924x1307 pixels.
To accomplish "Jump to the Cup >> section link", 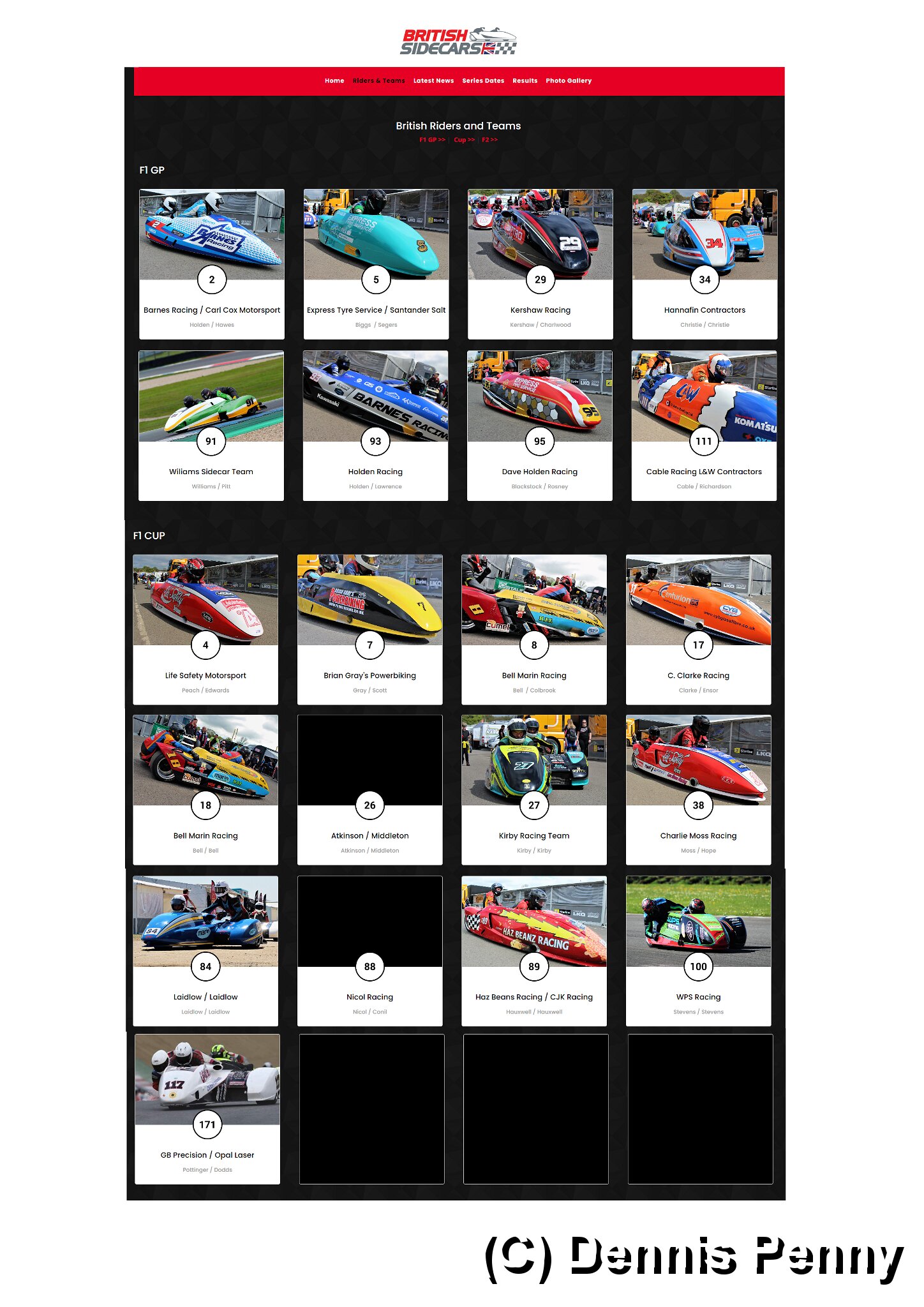I will pyautogui.click(x=464, y=140).
